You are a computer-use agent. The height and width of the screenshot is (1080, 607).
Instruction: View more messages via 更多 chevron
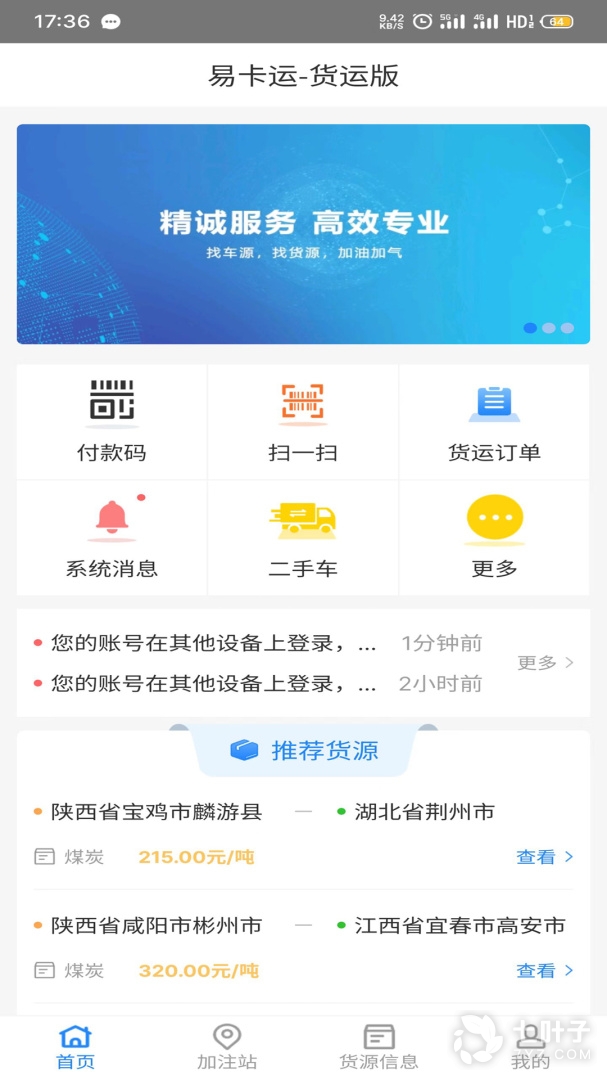point(546,662)
